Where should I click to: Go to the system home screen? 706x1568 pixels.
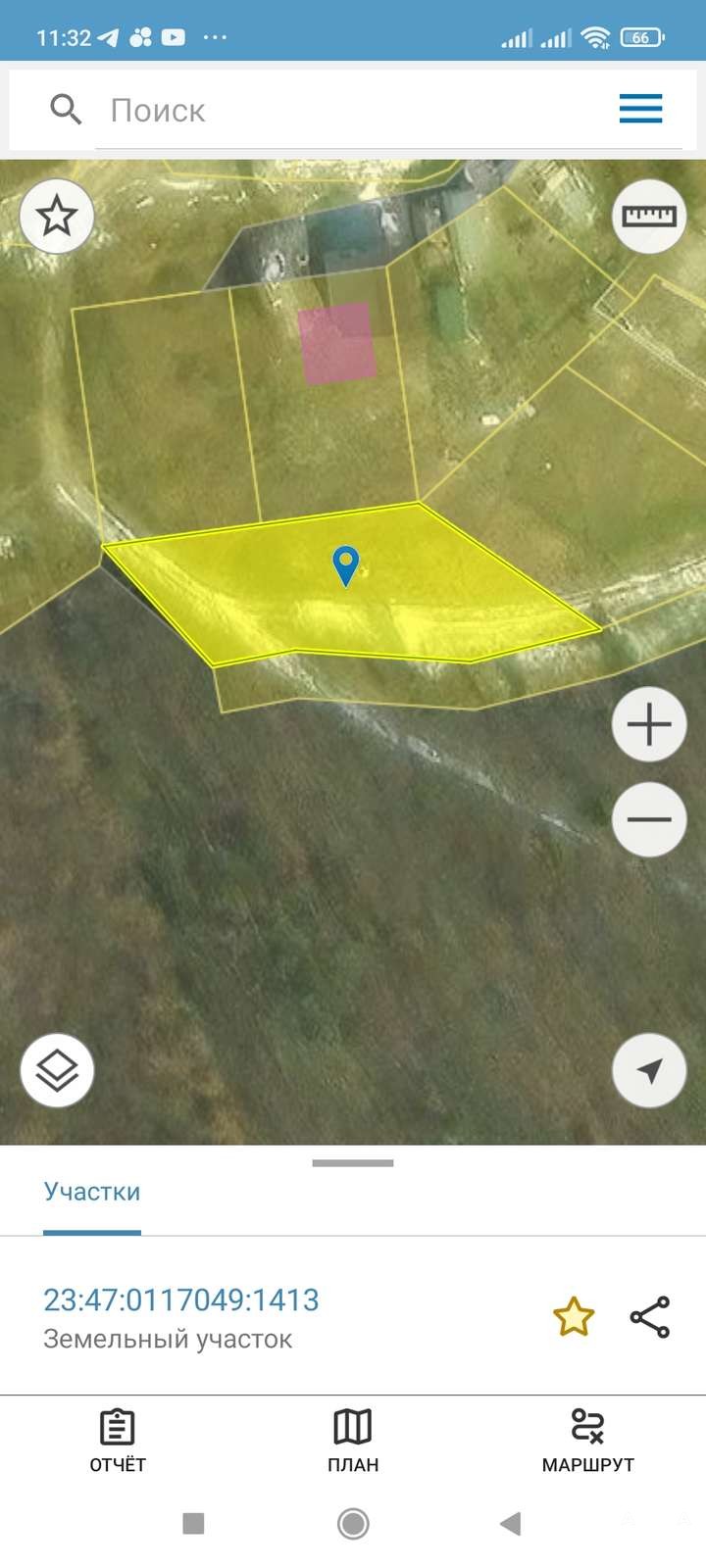coord(353,1523)
